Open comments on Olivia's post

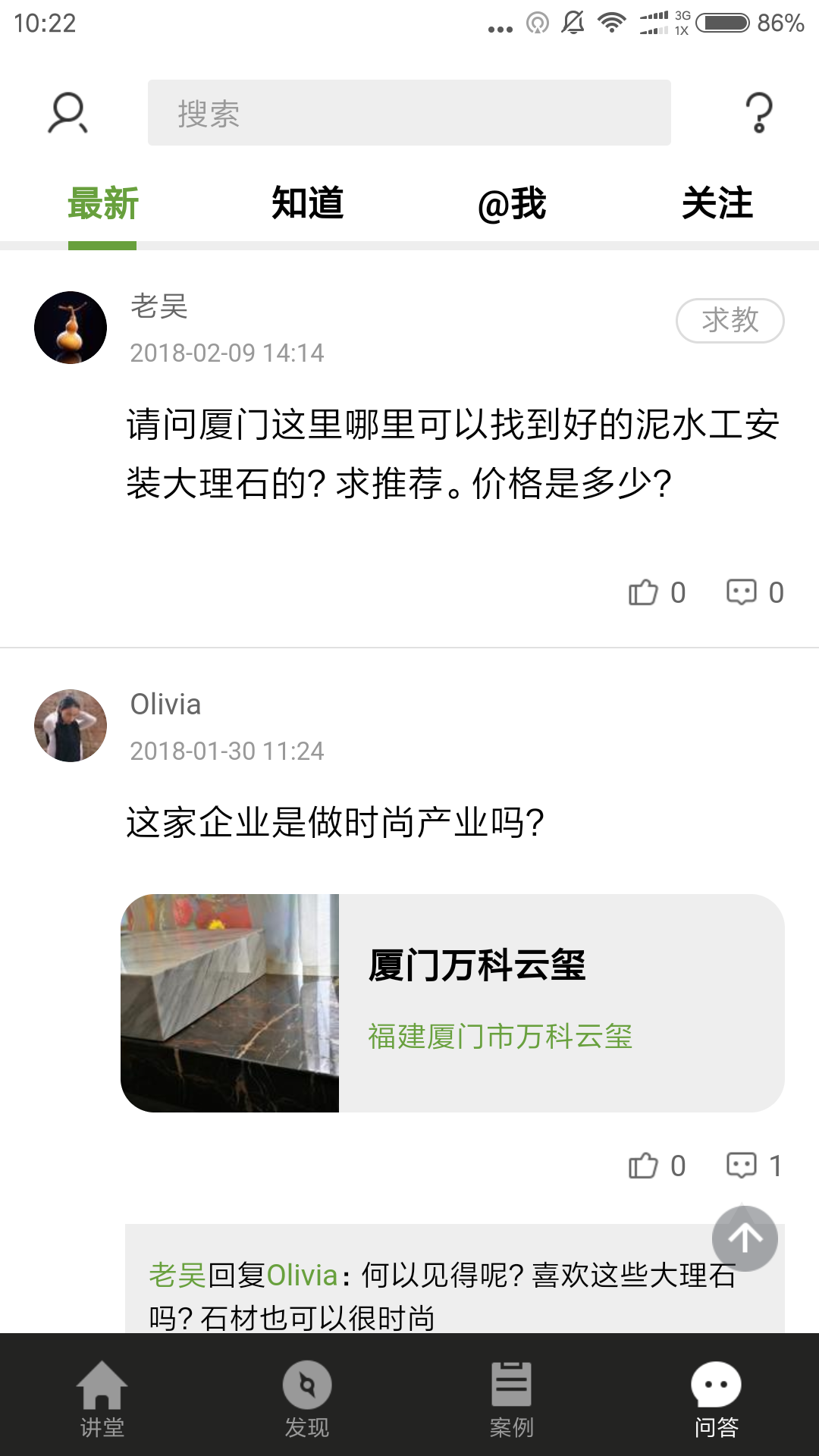pos(755,1166)
